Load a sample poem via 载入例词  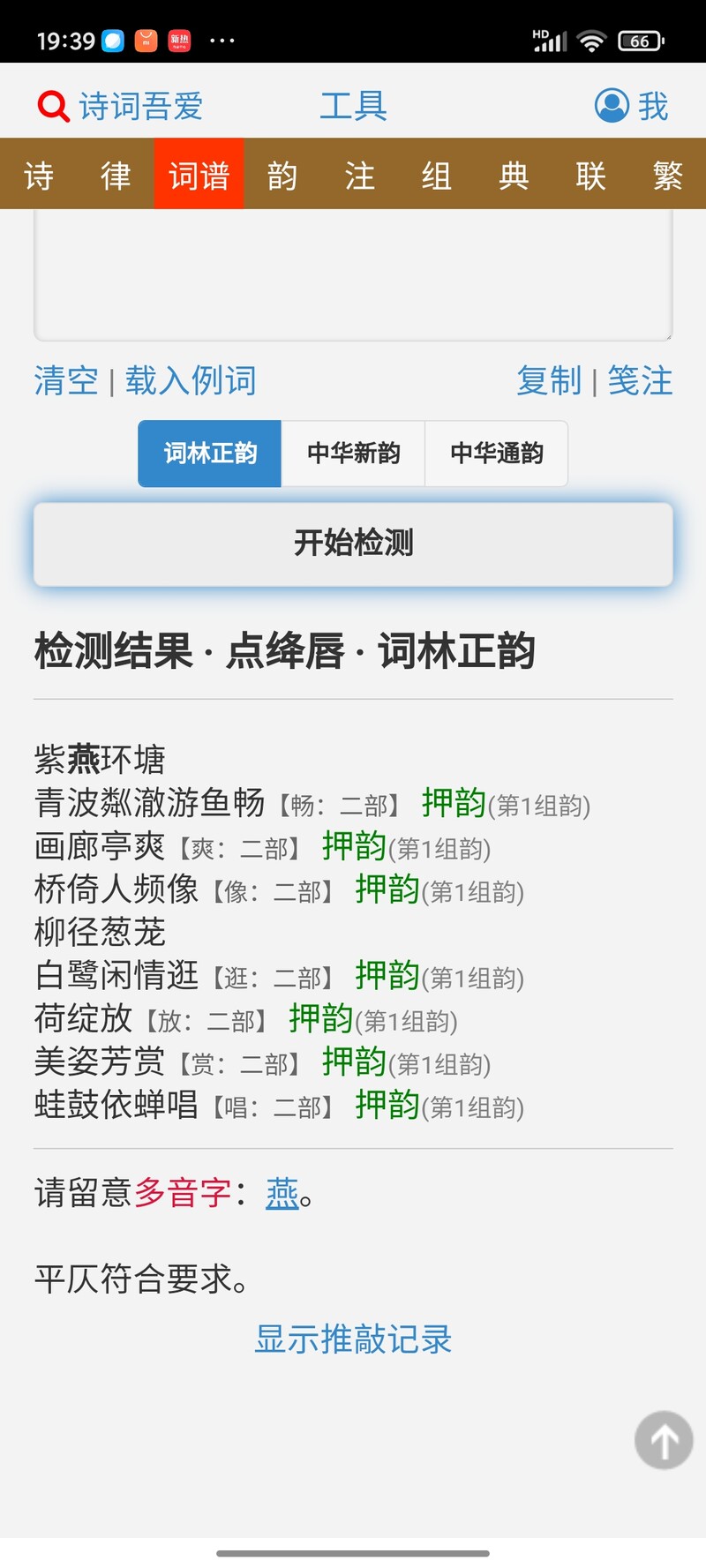[191, 381]
